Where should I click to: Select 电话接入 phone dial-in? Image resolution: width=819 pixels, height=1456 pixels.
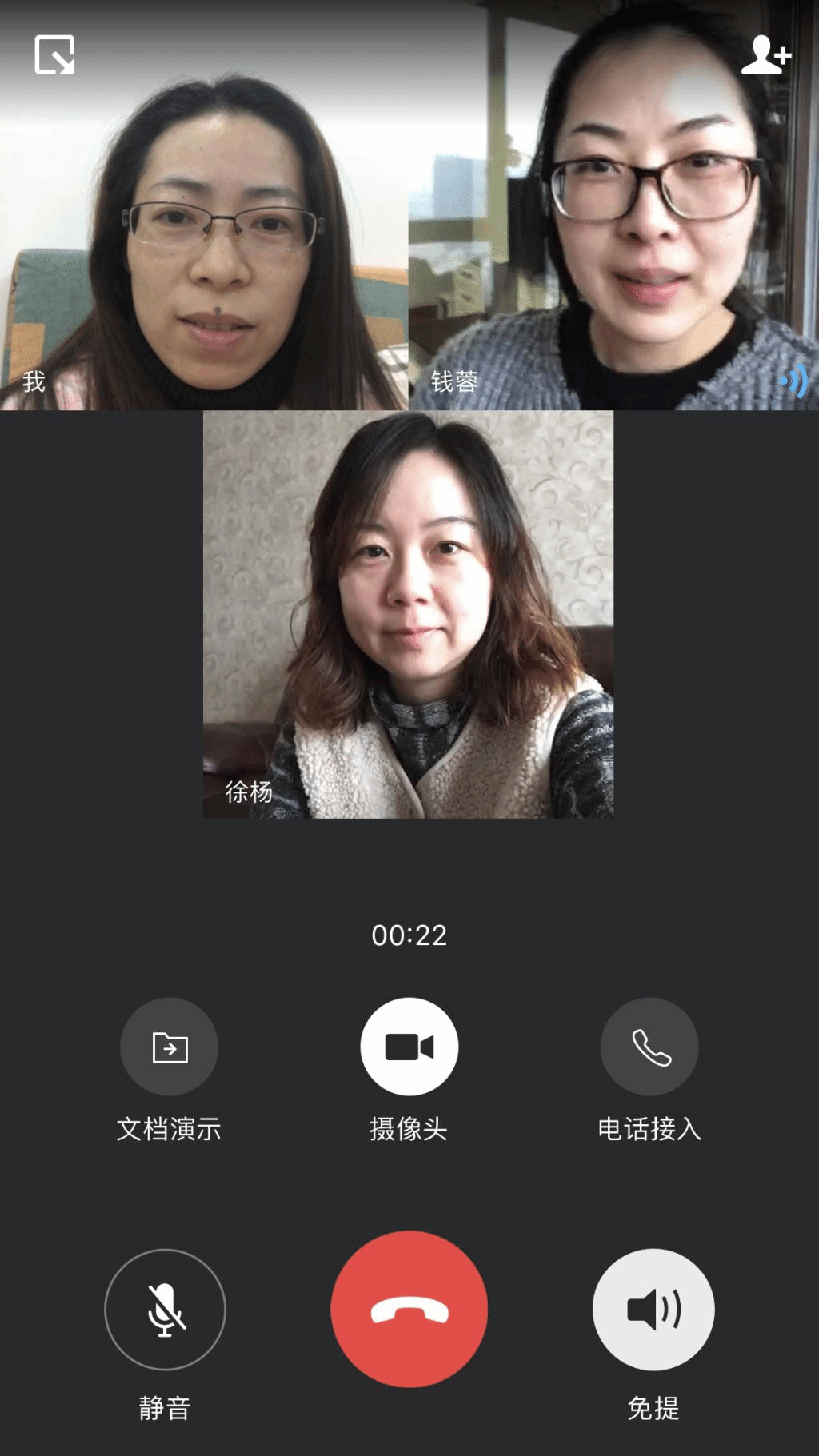tap(649, 1047)
